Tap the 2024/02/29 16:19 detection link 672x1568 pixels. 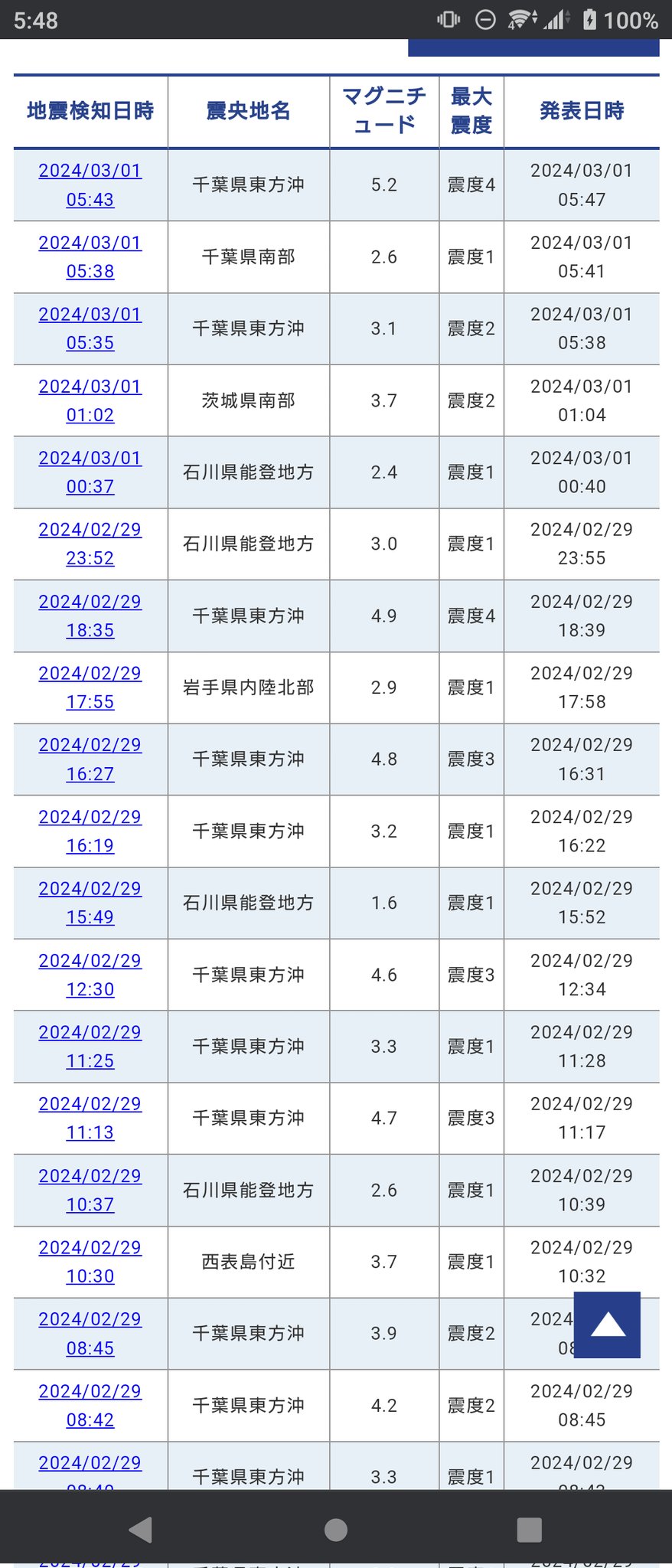pyautogui.click(x=90, y=831)
